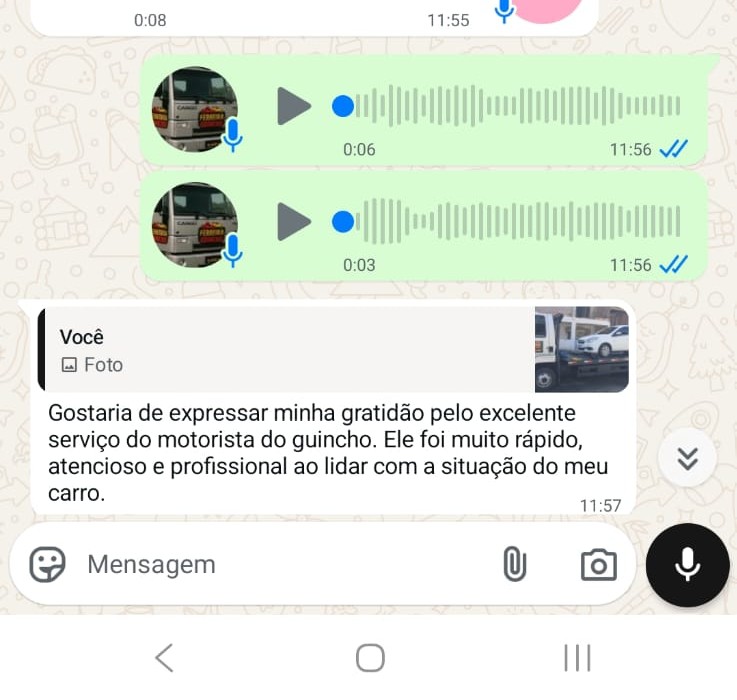Viewport: 737px width, 700px height.
Task: Go back using system back button
Action: pos(165,657)
